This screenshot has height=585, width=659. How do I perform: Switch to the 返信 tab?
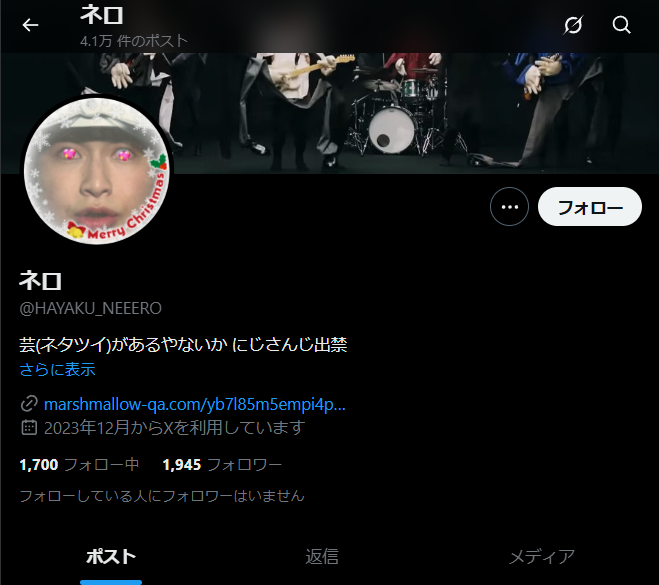322,557
